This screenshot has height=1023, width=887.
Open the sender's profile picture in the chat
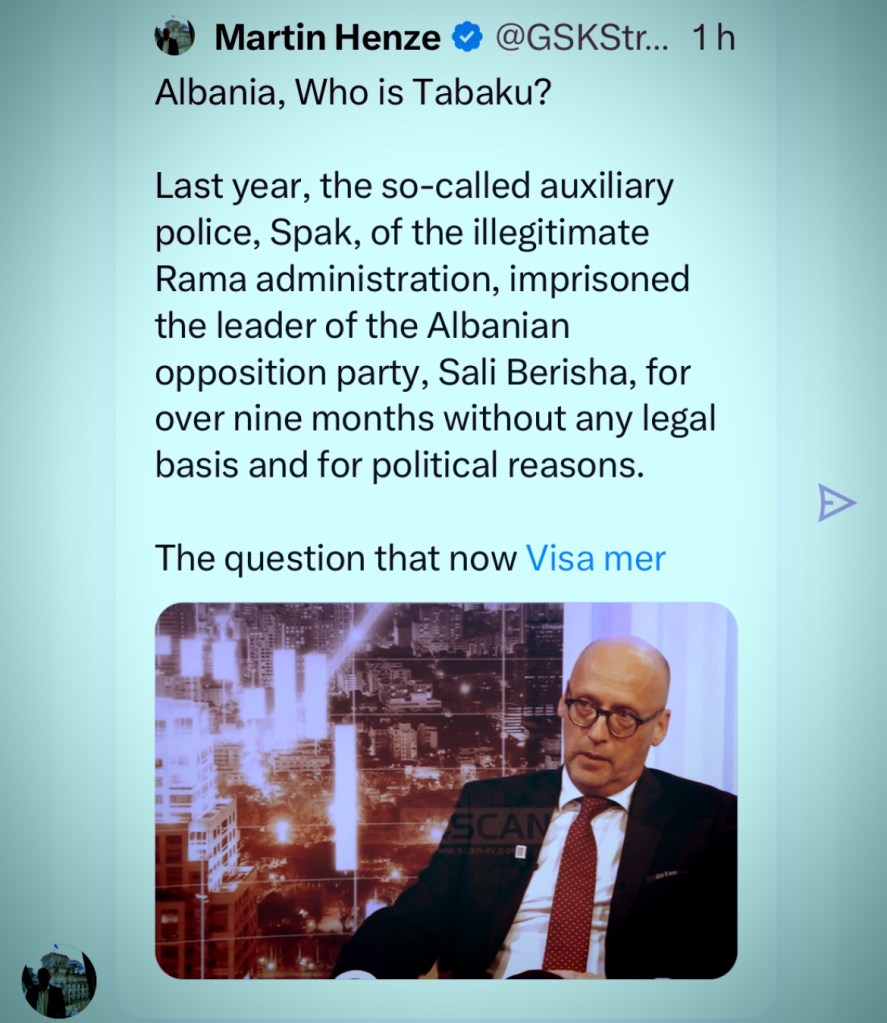pyautogui.click(x=59, y=981)
